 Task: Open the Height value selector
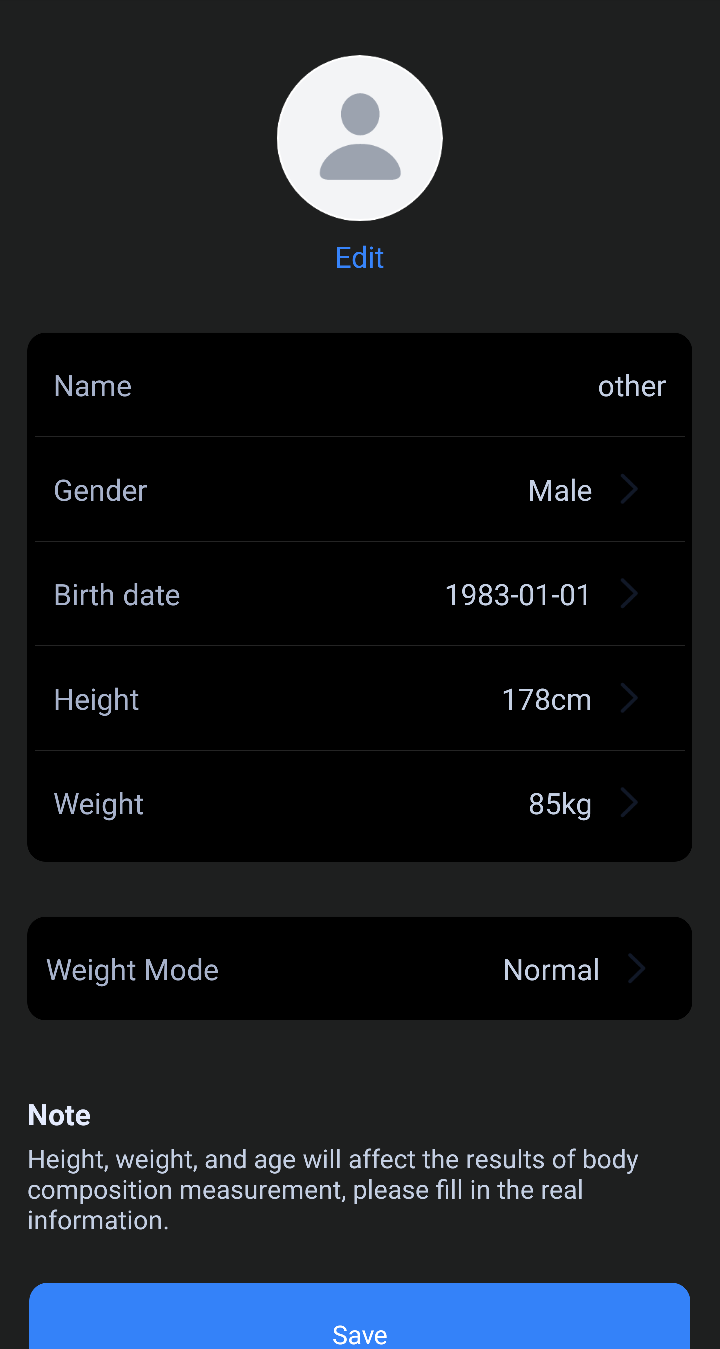(360, 698)
